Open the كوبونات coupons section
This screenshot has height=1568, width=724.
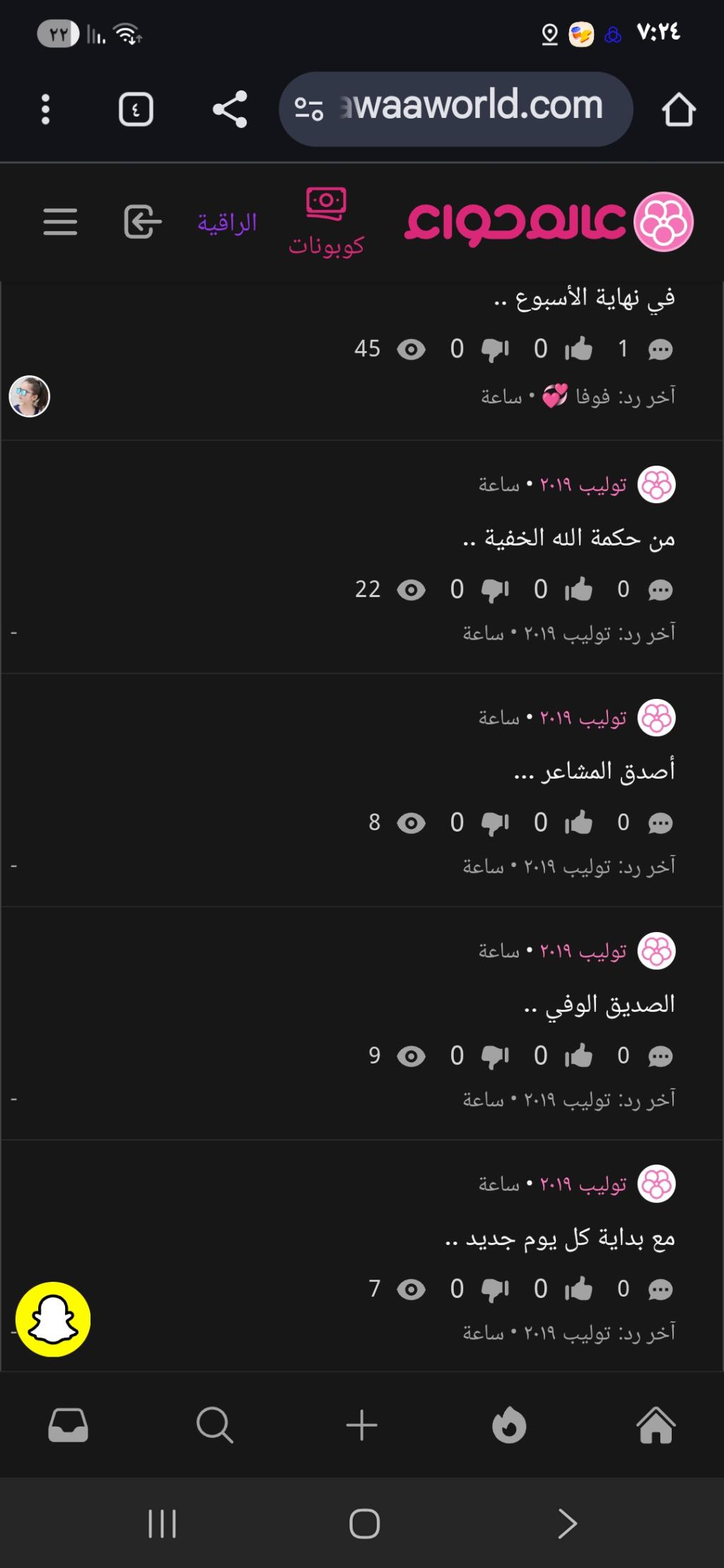(326, 222)
